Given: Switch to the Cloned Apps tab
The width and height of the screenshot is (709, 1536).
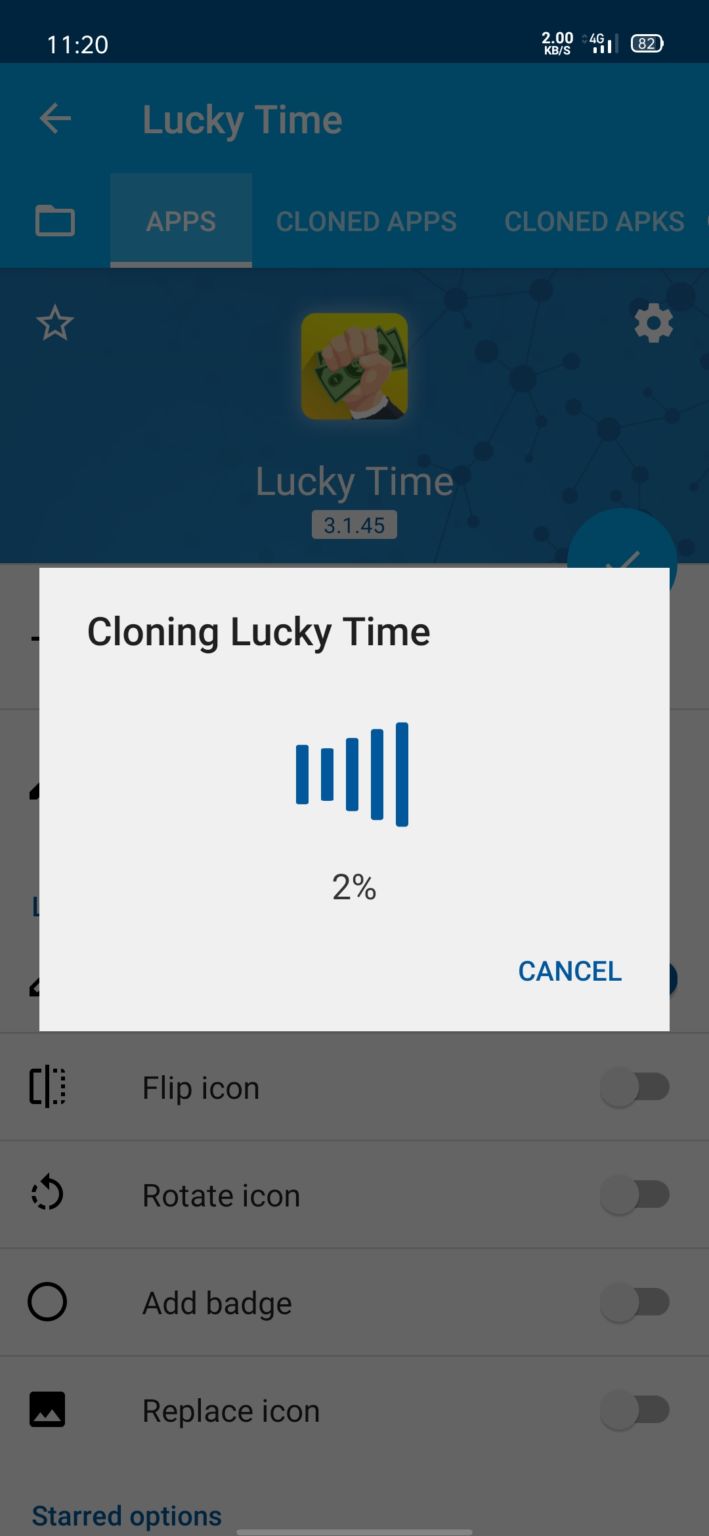Looking at the screenshot, I should pos(366,221).
